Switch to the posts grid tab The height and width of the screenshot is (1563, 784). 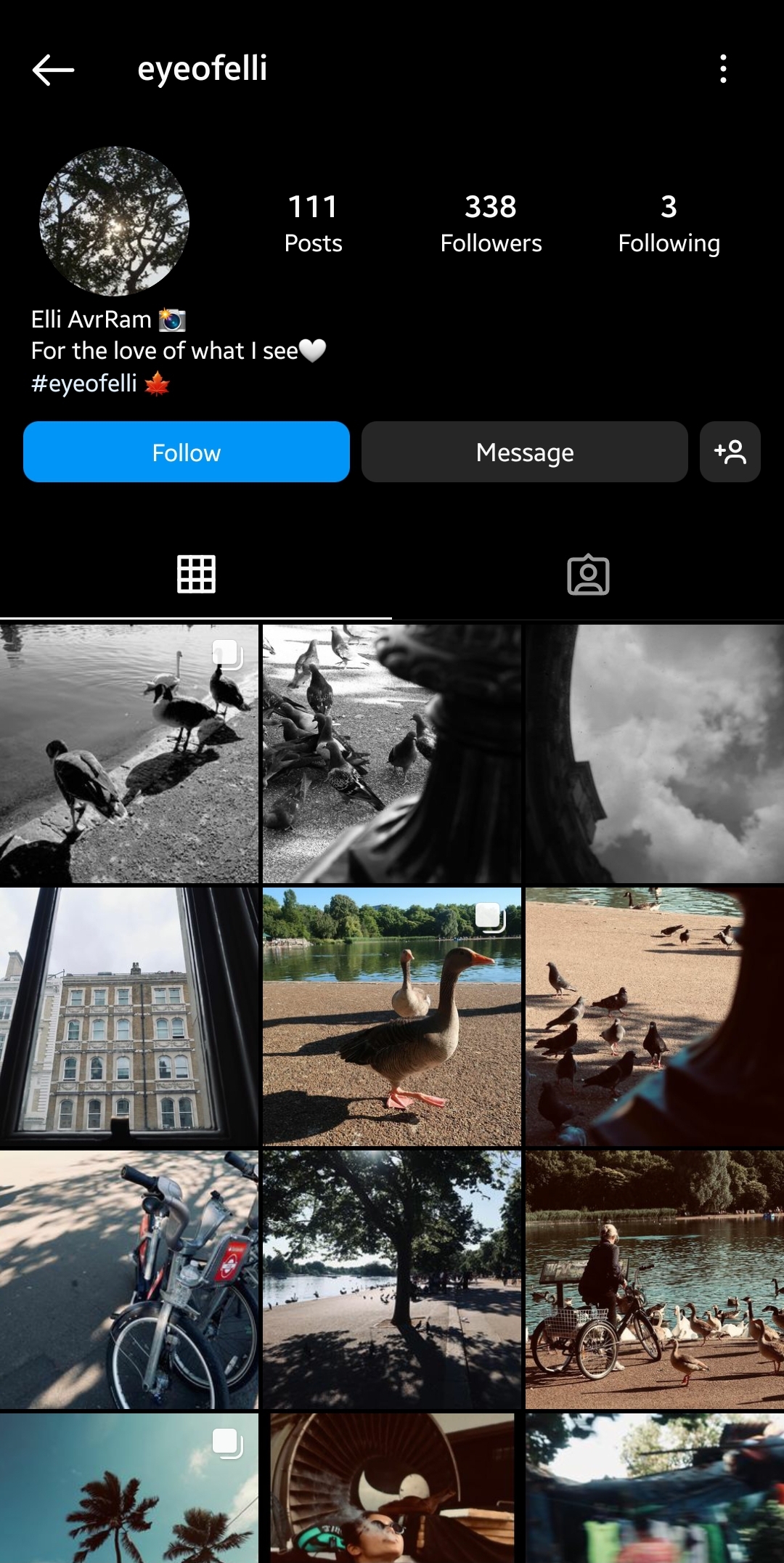tap(196, 575)
